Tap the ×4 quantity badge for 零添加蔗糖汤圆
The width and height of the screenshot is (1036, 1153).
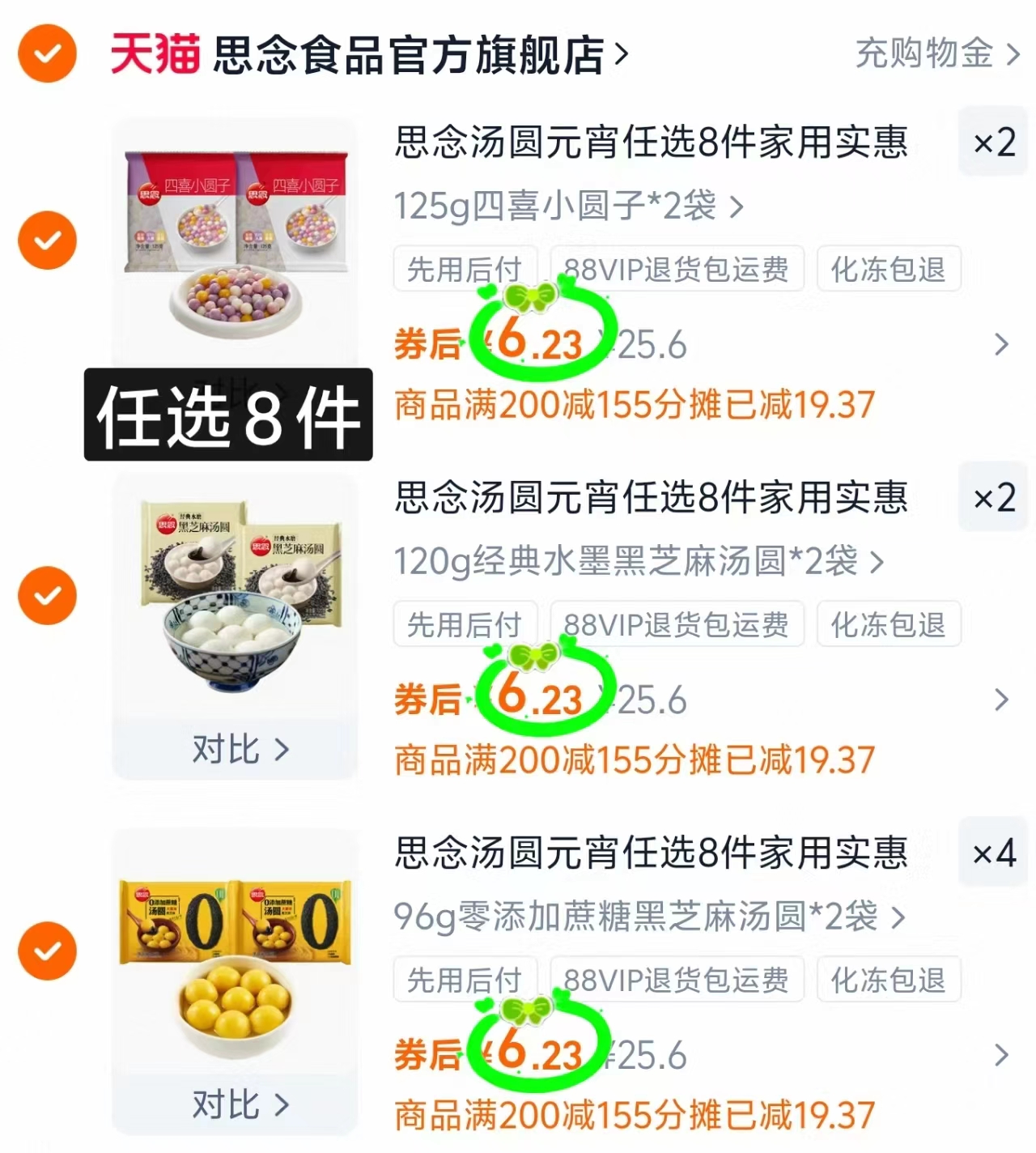993,853
